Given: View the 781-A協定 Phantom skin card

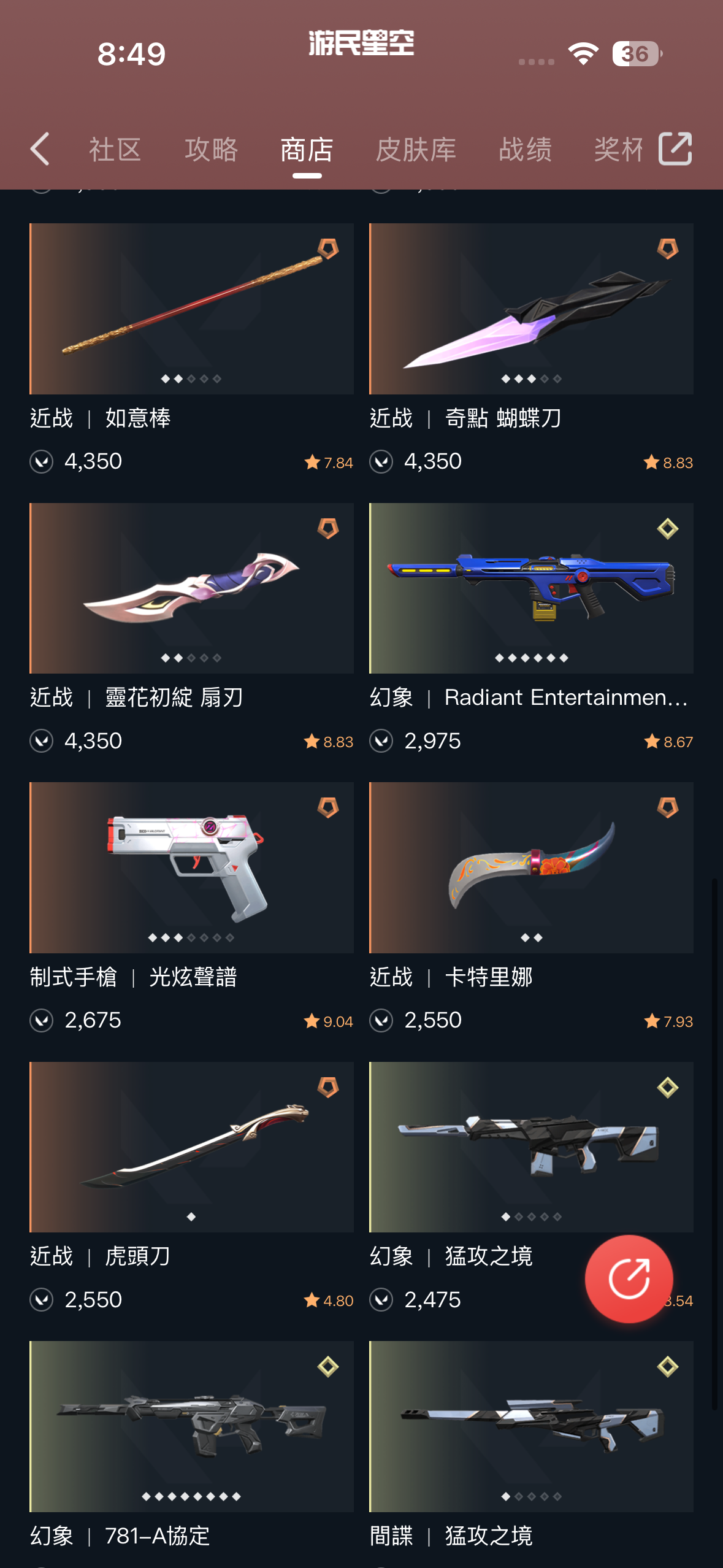Looking at the screenshot, I should 191,1426.
